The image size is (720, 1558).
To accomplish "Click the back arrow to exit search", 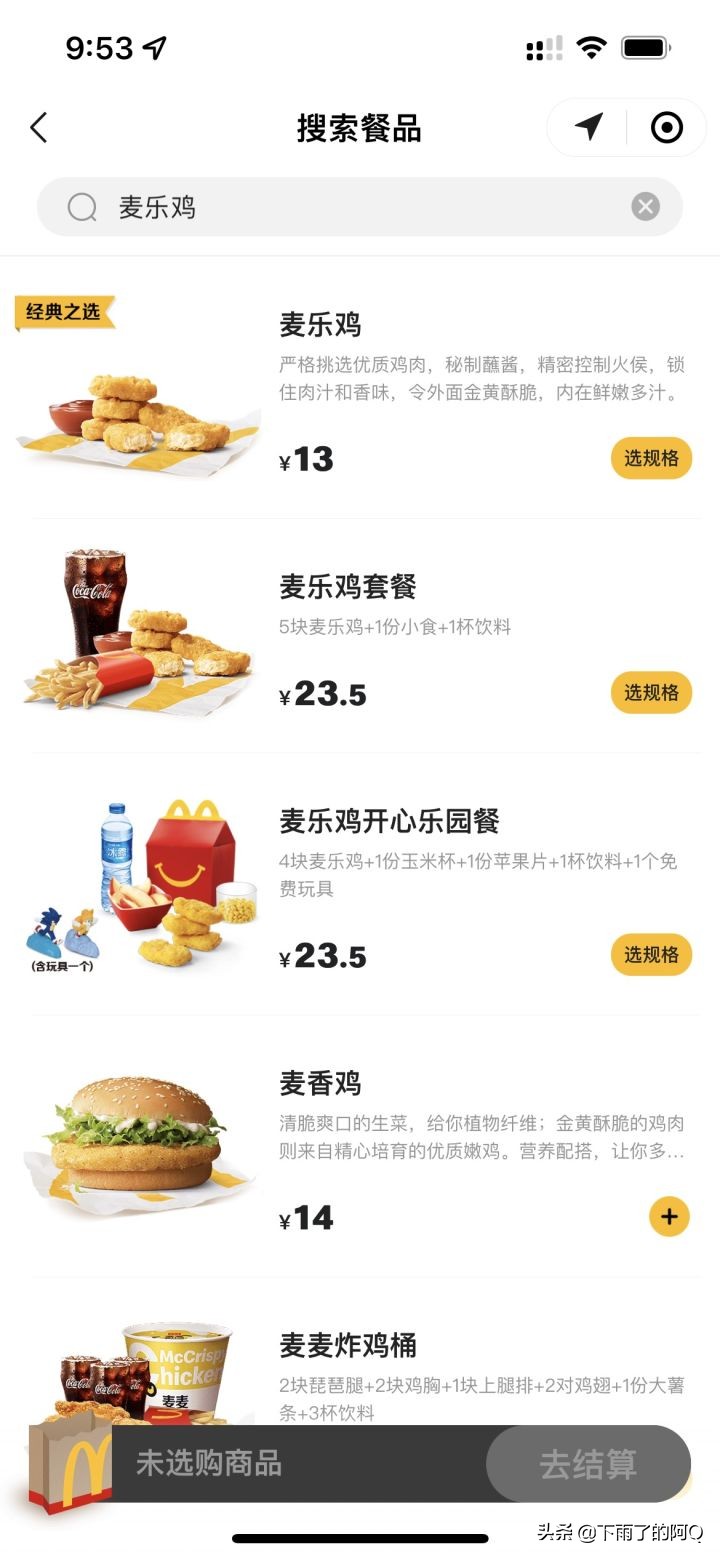I will pos(38,128).
